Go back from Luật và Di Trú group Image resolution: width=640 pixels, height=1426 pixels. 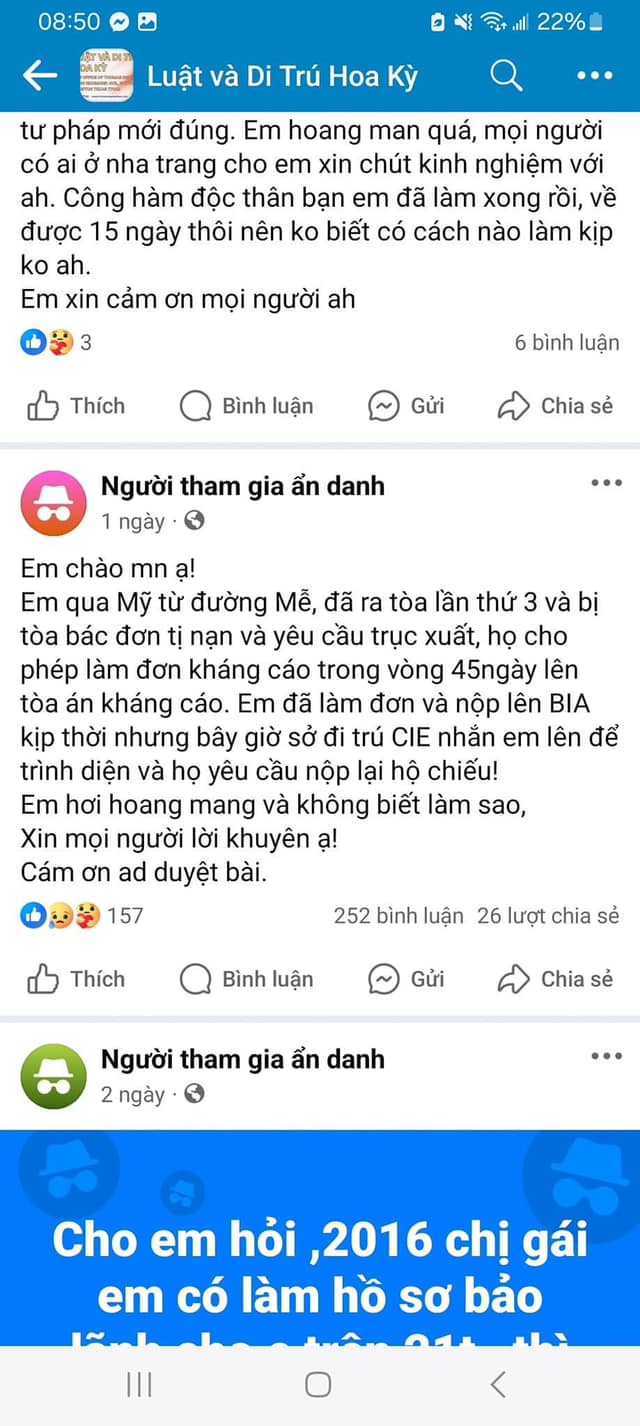point(38,76)
